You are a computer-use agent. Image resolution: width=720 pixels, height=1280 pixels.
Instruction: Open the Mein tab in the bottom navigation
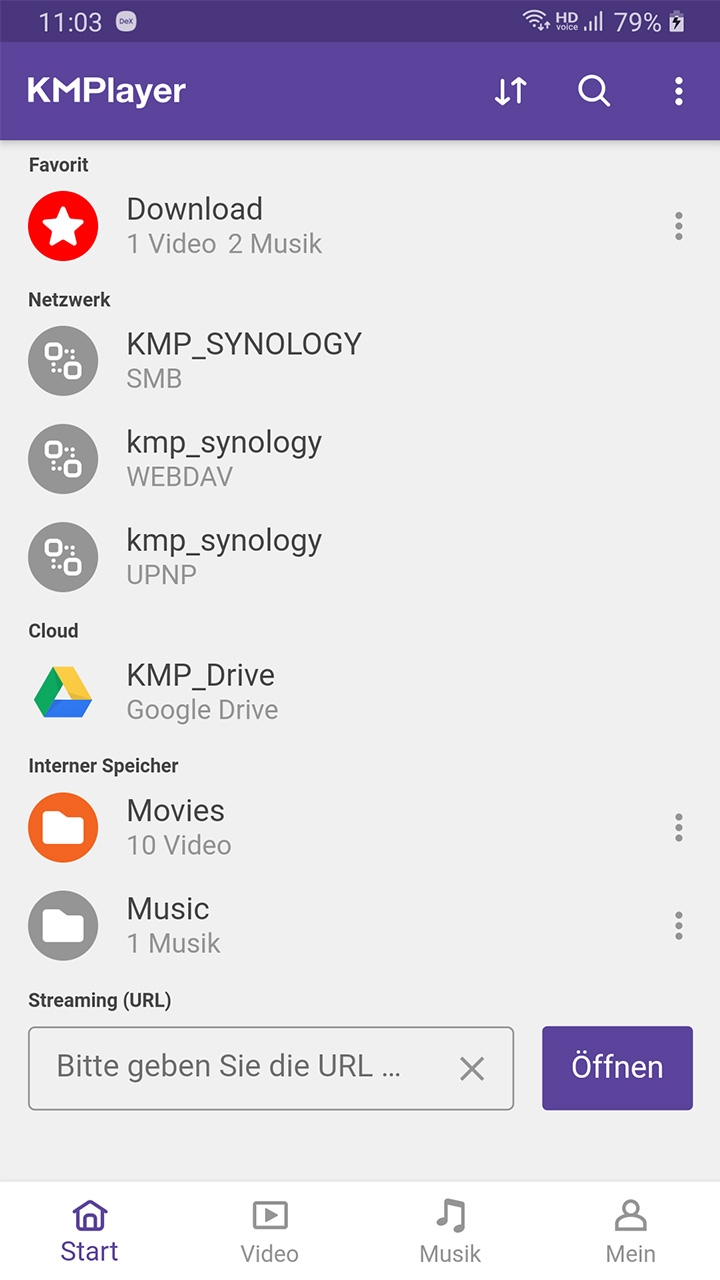(630, 1227)
